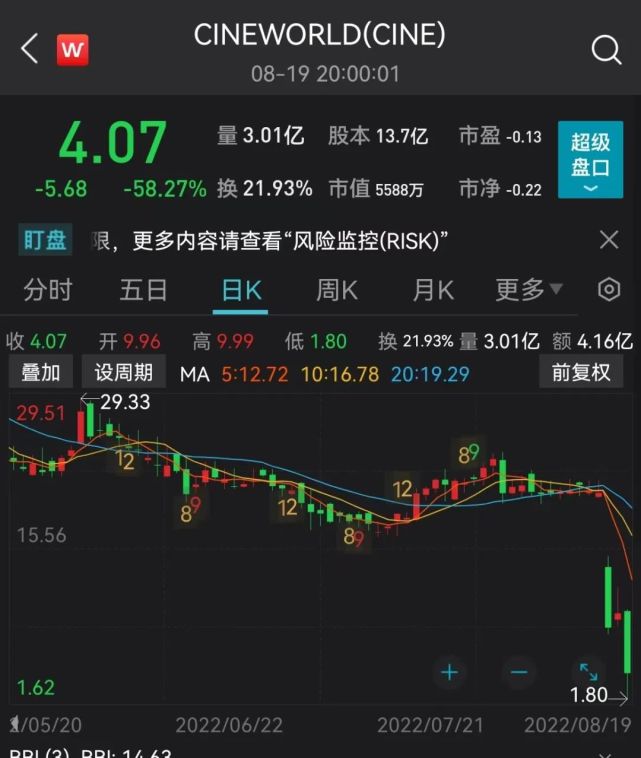Tap the 叠加 overlay button
This screenshot has width=641, height=758.
41,373
